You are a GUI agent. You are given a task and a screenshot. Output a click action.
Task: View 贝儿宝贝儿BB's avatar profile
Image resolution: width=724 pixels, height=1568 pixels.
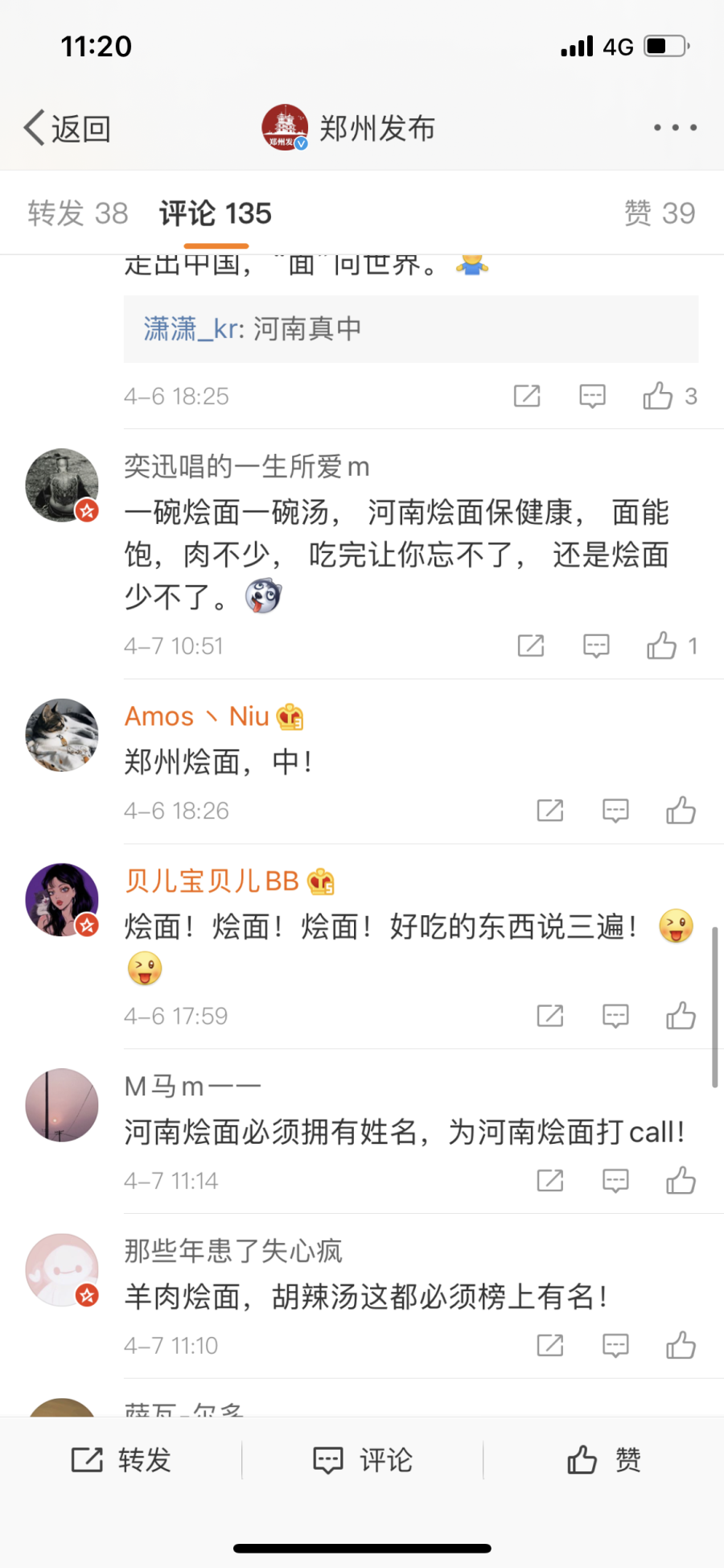(62, 900)
